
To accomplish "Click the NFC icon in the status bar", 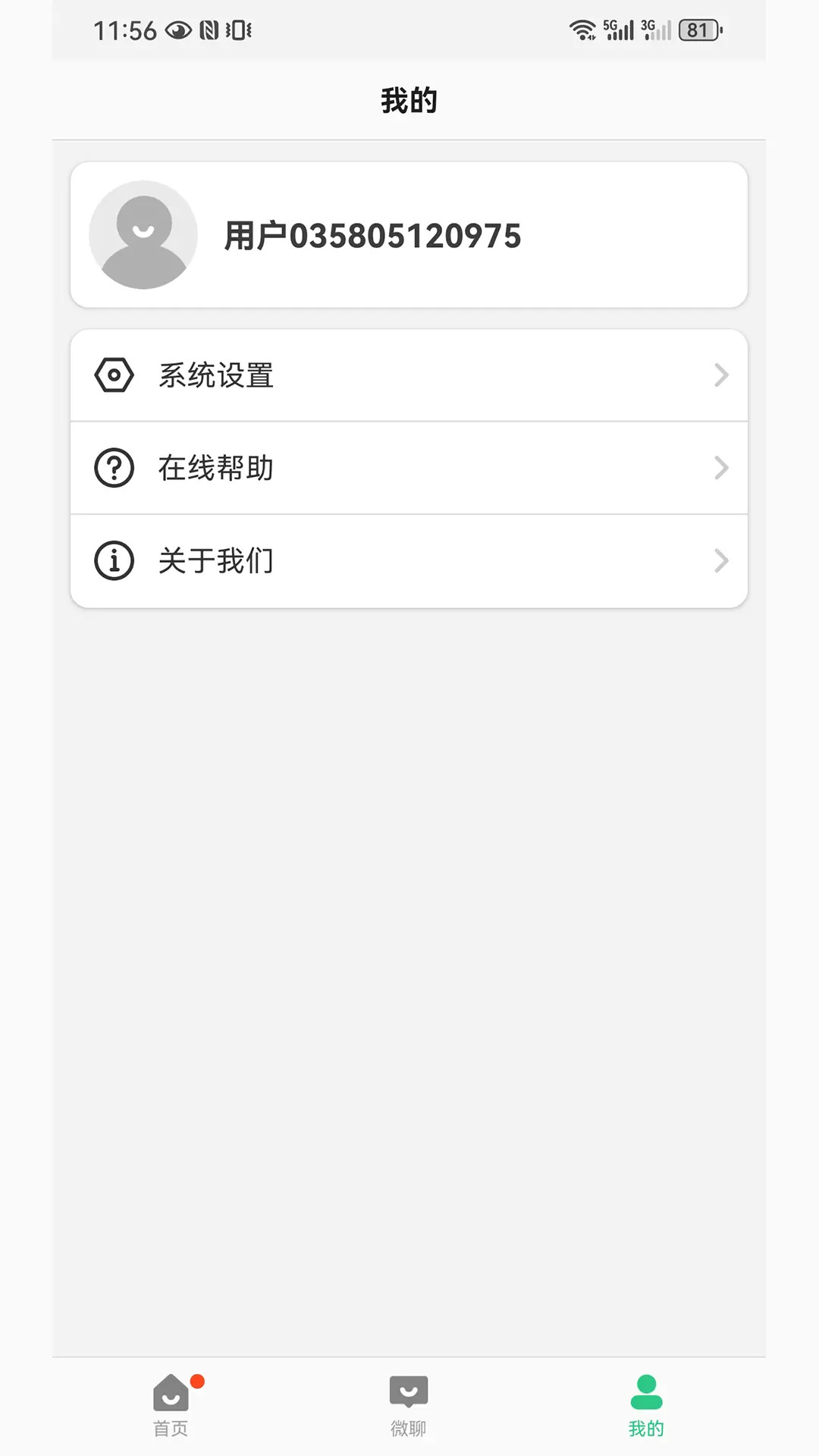I will 211,30.
